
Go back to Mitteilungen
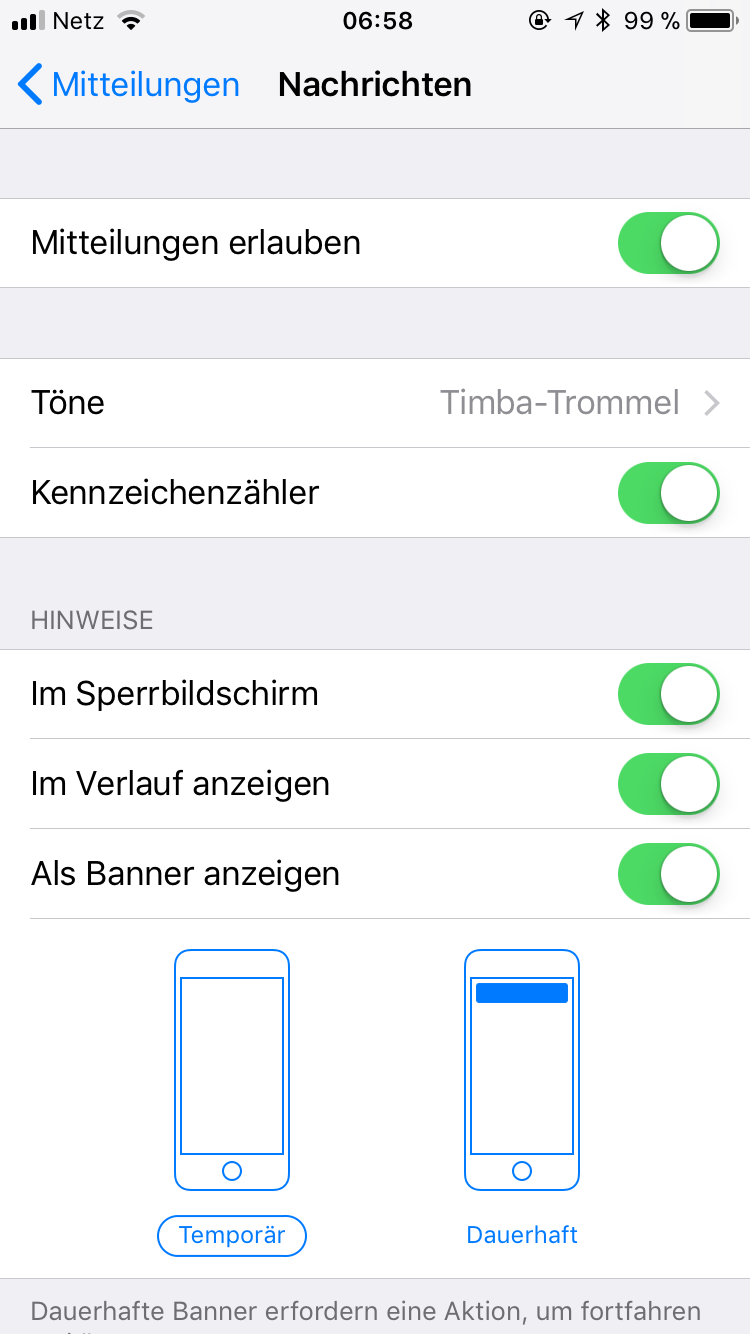pyautogui.click(x=129, y=85)
